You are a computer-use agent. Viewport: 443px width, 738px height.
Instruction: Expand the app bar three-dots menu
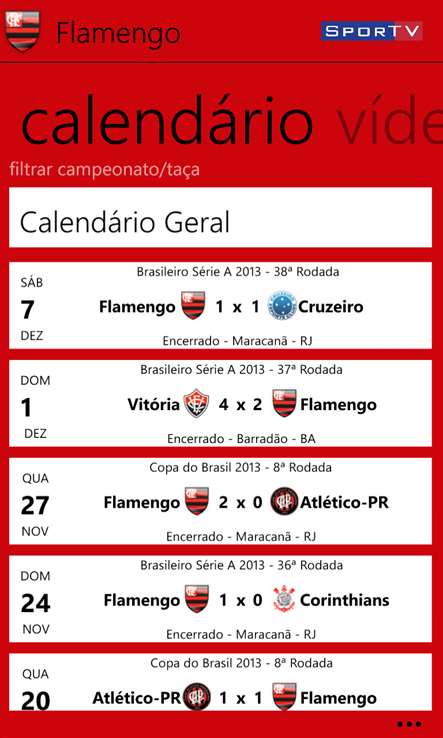coord(409,724)
